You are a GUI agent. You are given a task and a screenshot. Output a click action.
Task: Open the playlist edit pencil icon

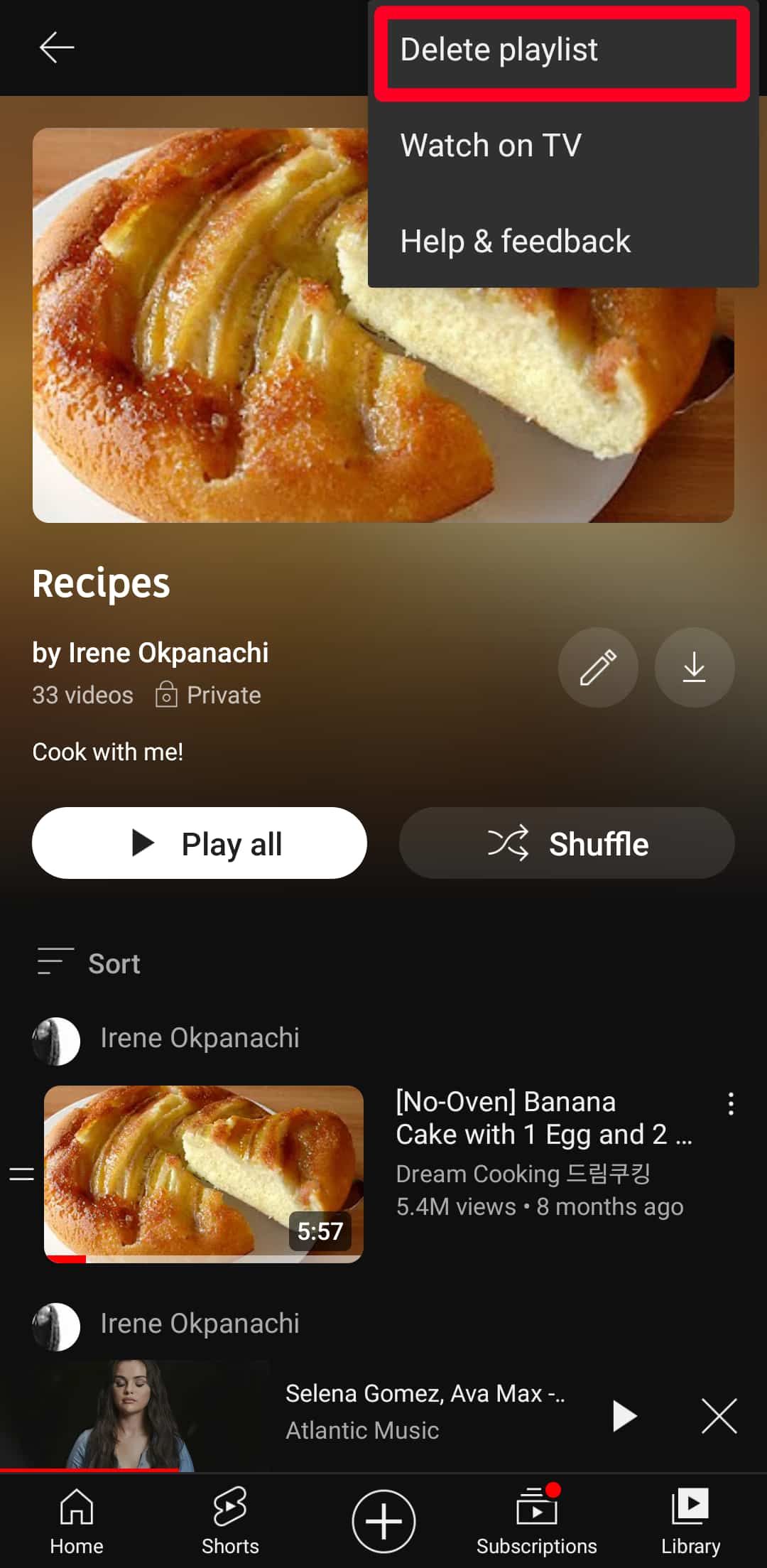[x=598, y=668]
